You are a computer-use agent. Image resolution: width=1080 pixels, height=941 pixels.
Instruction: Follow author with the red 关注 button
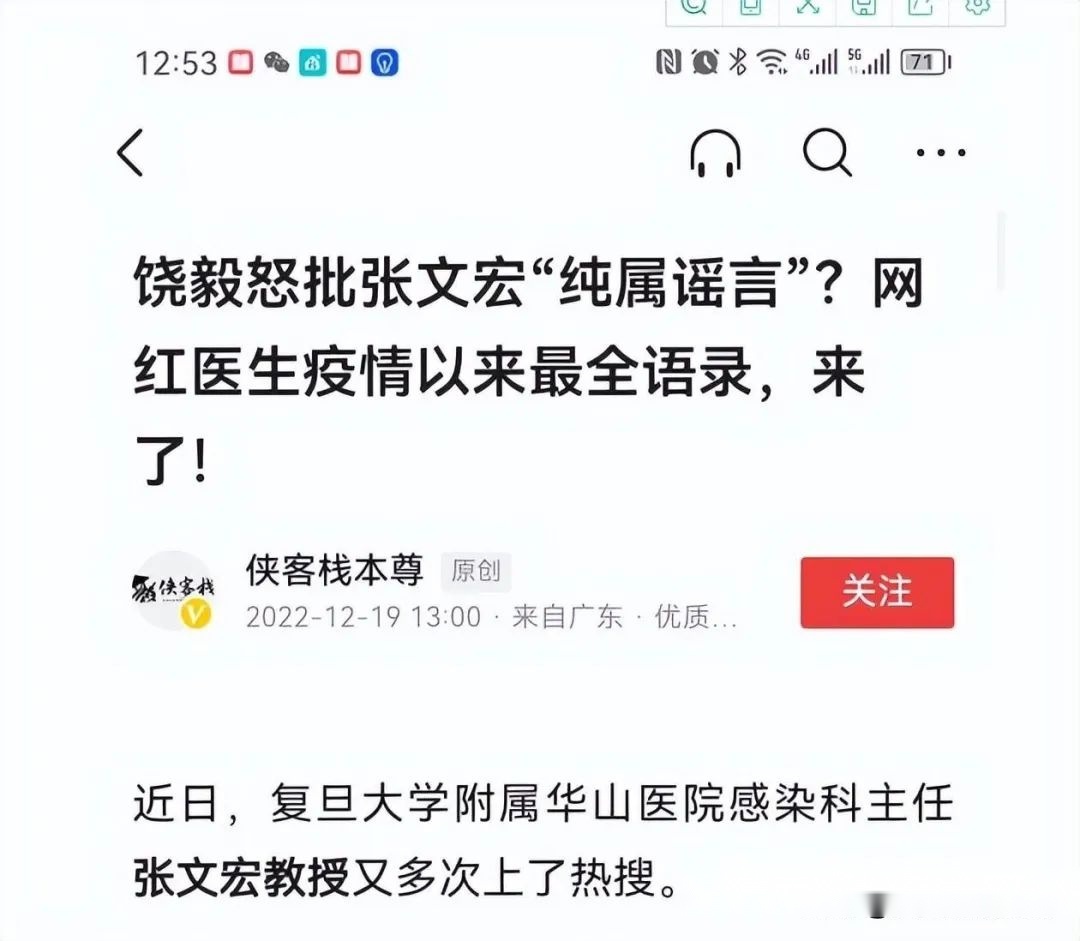click(877, 592)
